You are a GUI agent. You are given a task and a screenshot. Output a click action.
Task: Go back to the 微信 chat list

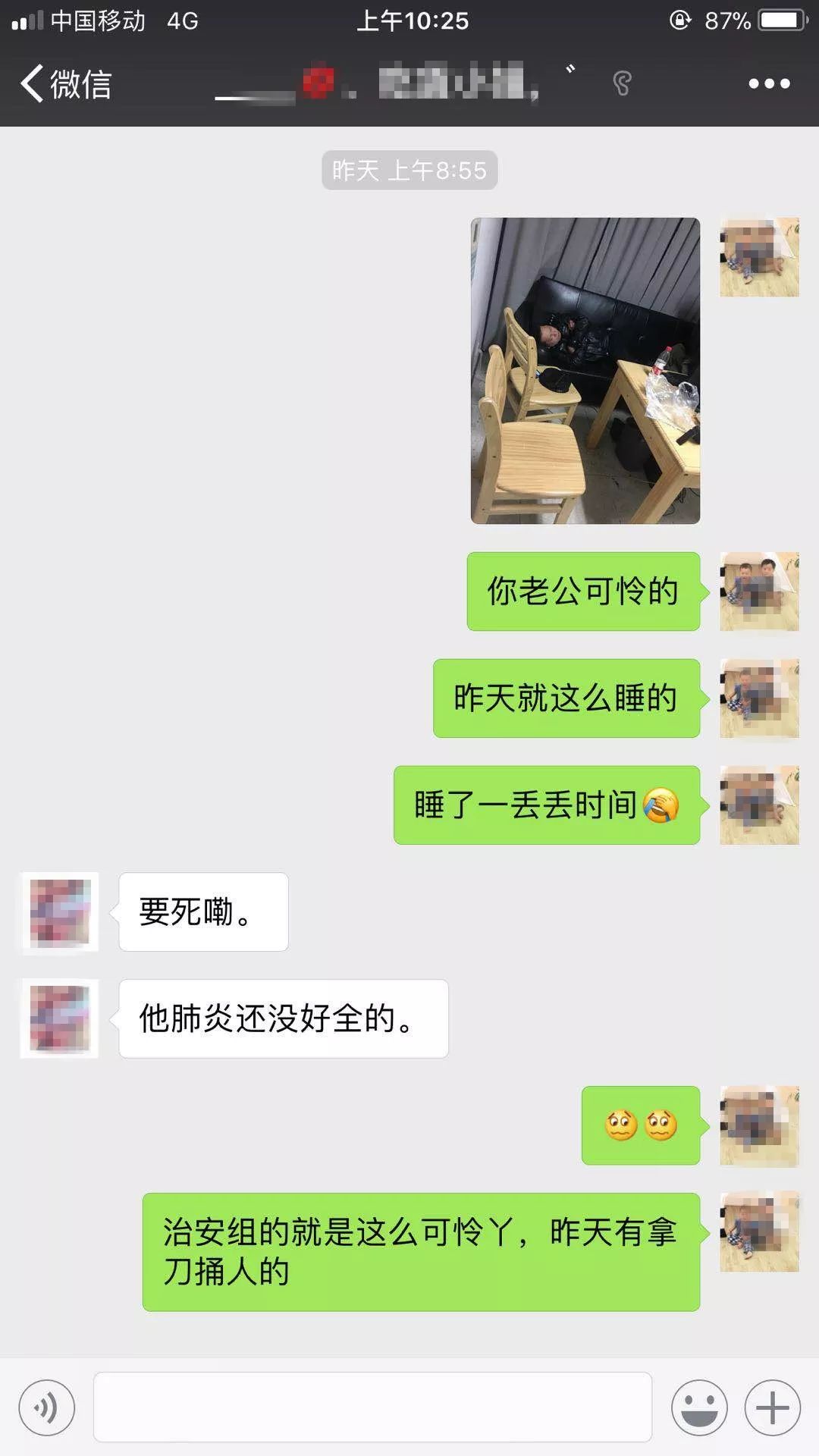click(x=67, y=83)
